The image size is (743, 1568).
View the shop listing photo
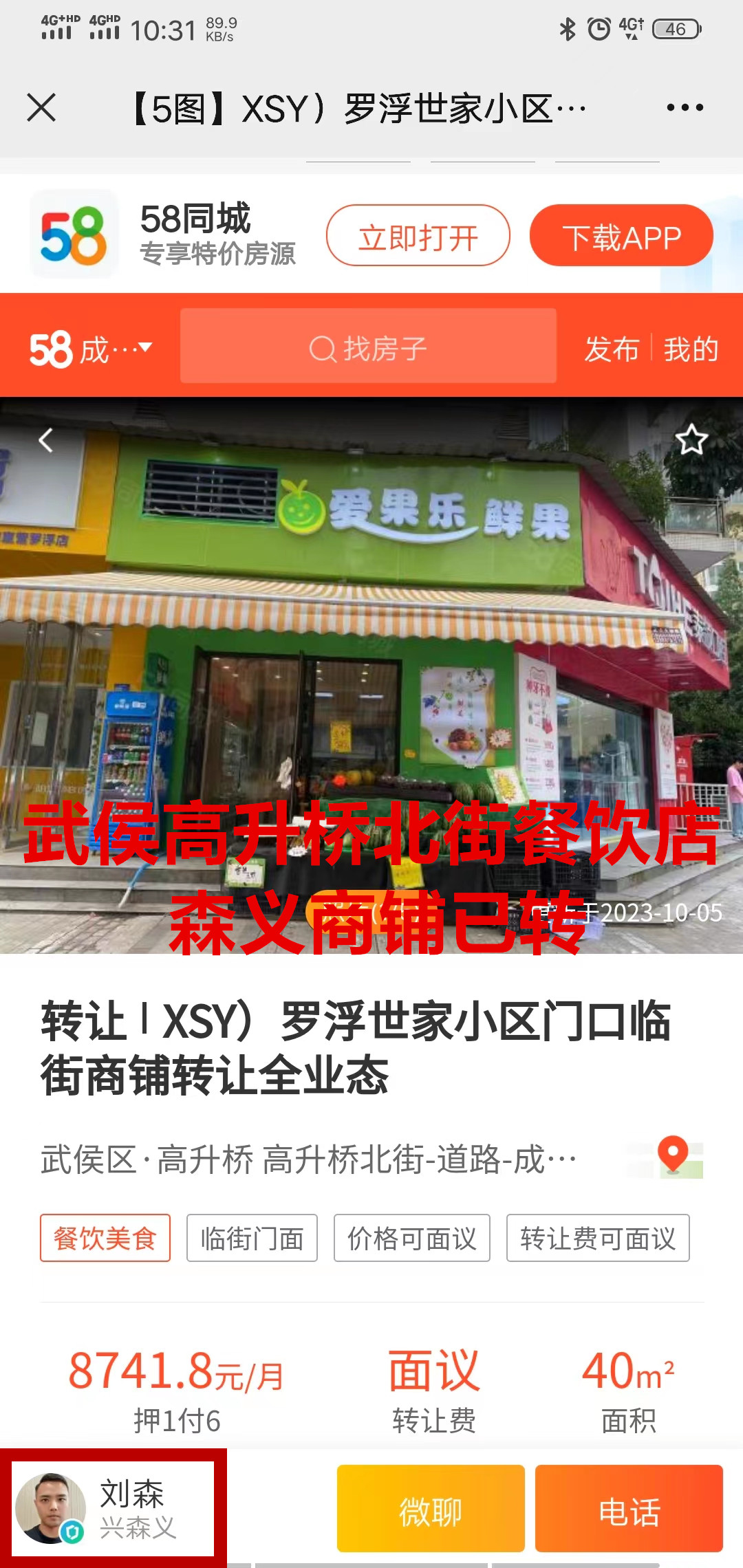(x=371, y=653)
